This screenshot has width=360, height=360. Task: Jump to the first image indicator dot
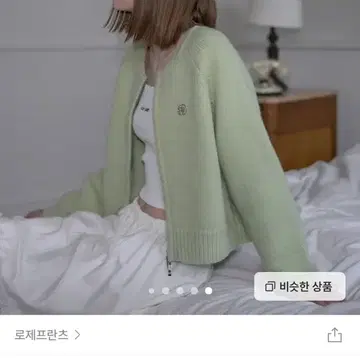(x=151, y=291)
